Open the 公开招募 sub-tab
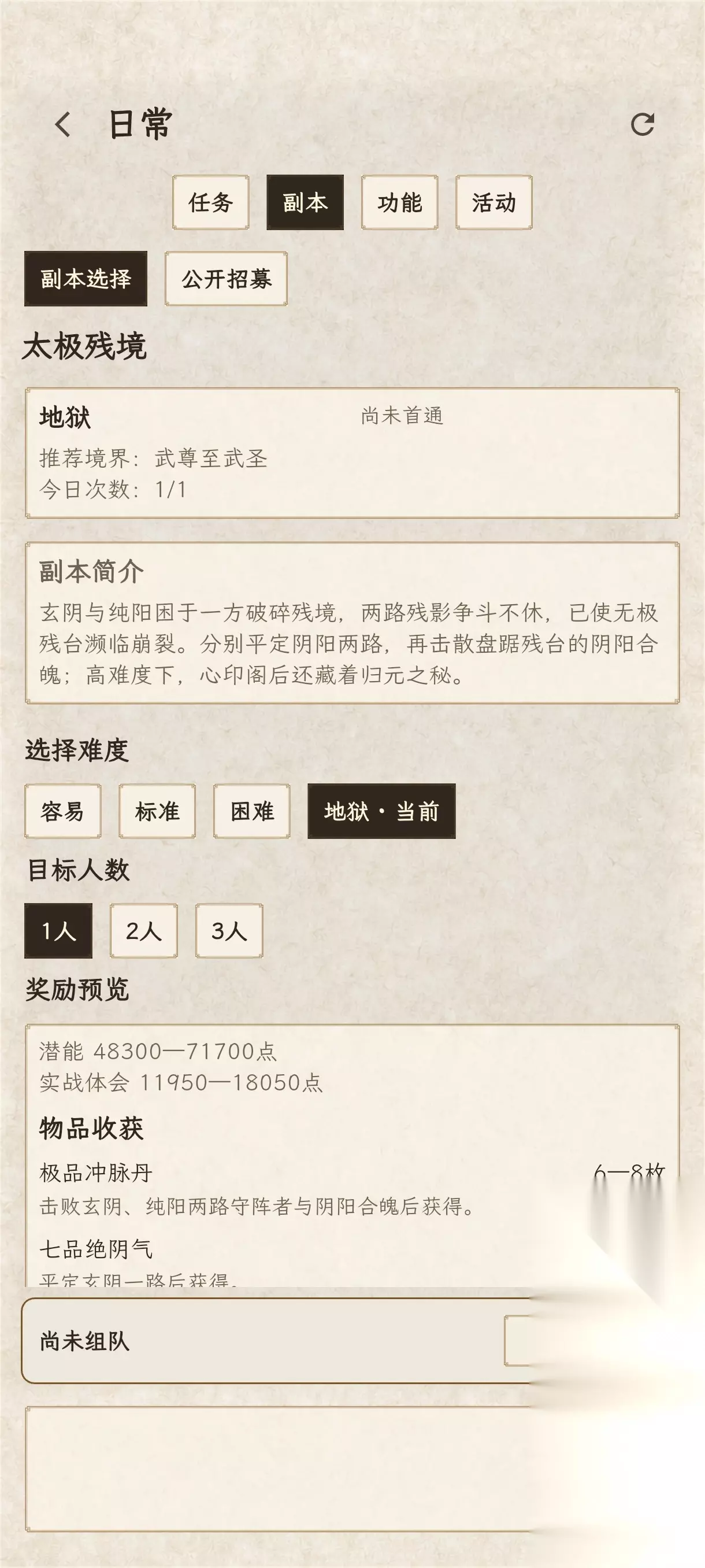The width and height of the screenshot is (705, 1568). (227, 279)
